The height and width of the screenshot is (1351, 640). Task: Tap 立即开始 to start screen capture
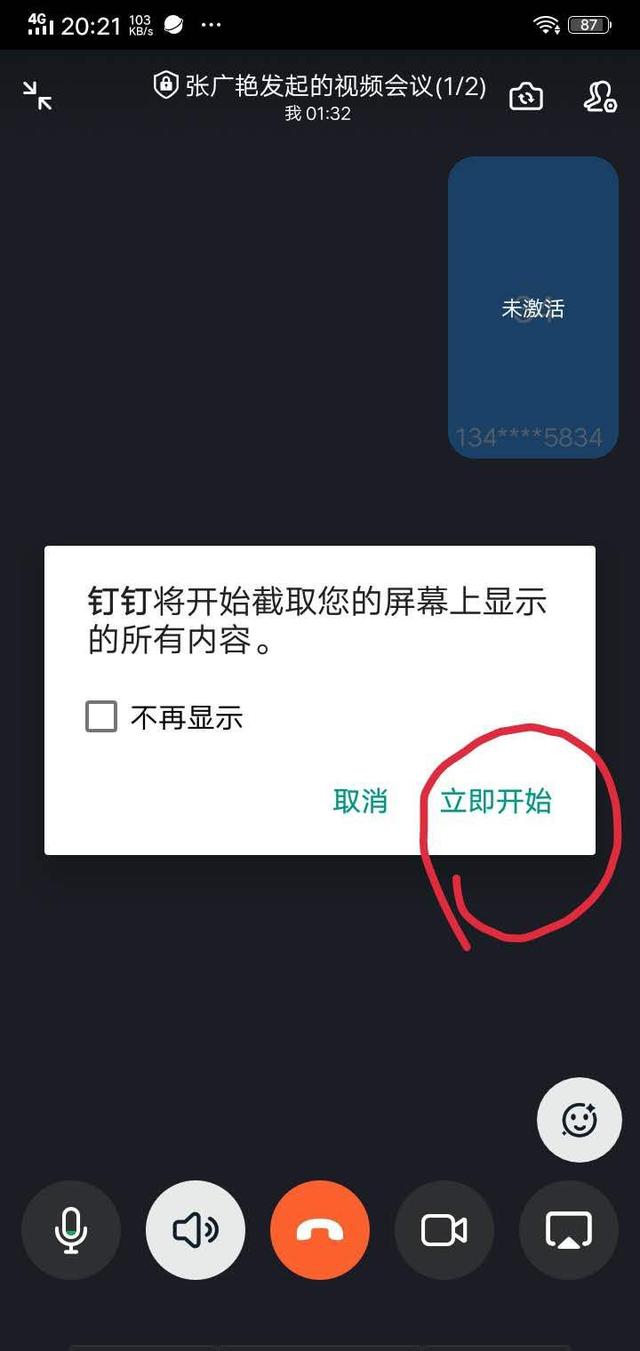point(496,801)
